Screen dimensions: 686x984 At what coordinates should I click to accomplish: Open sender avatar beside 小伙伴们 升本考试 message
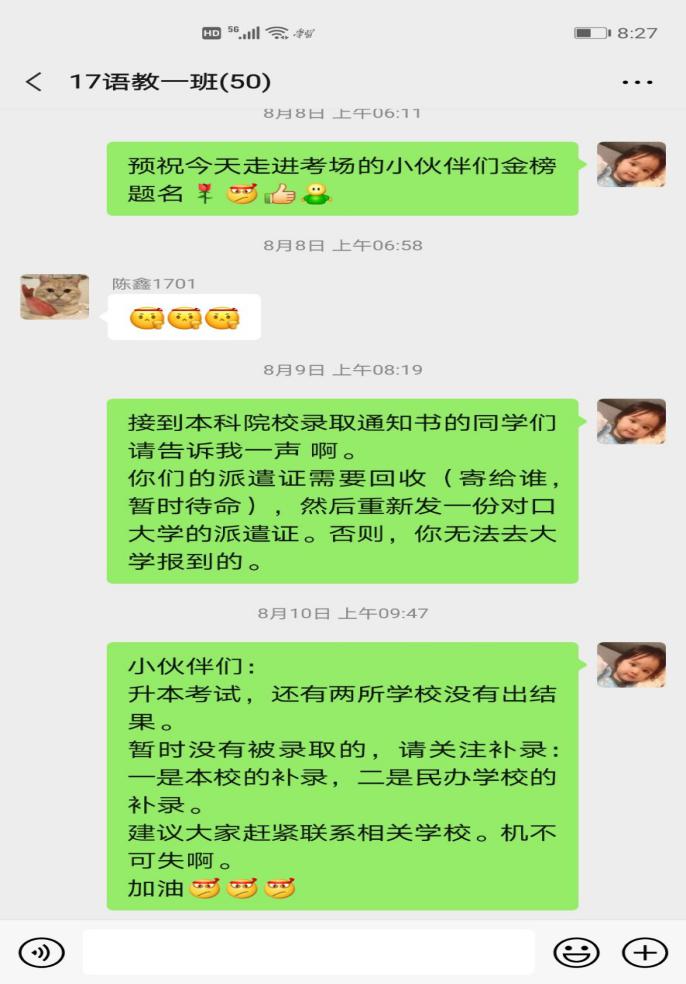(x=631, y=665)
